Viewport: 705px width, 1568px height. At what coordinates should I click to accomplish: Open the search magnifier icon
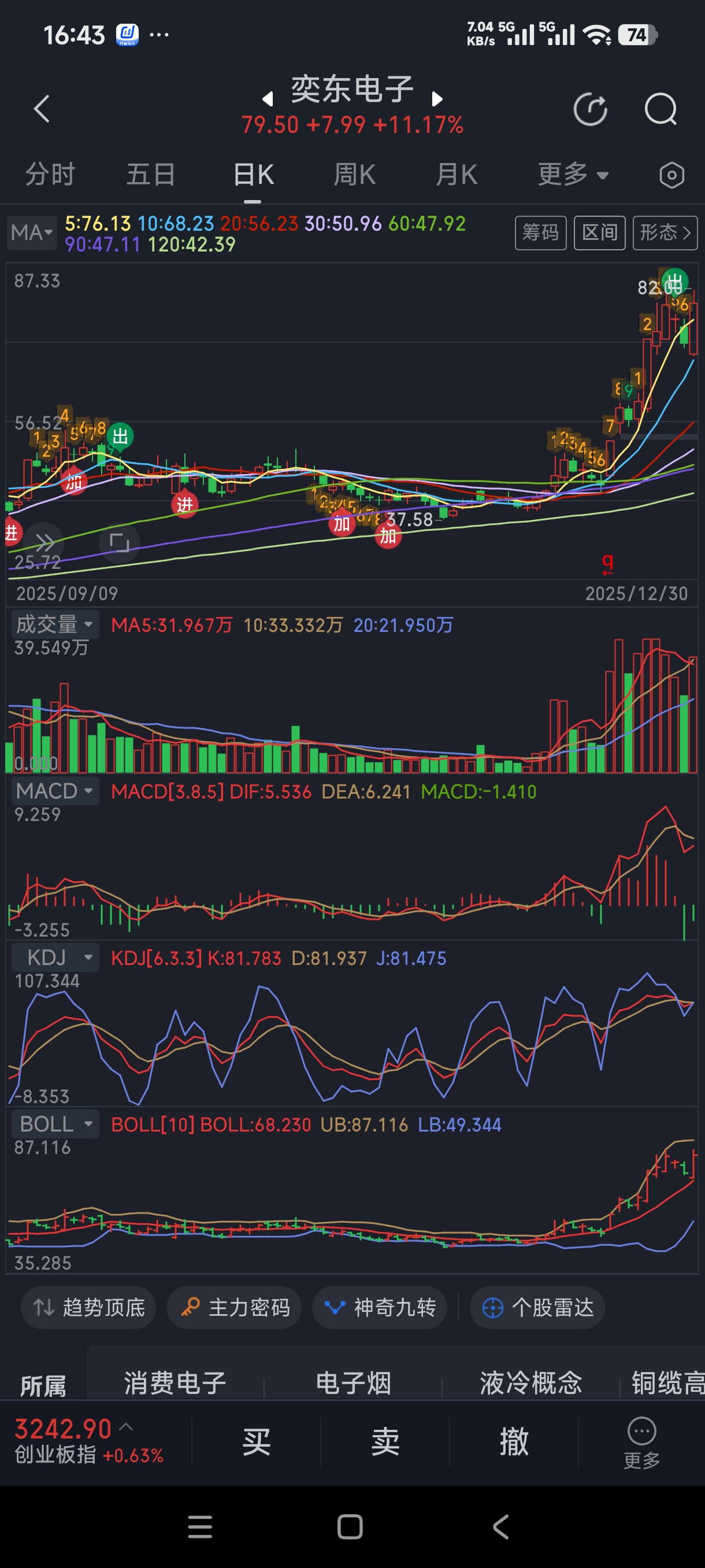coord(660,110)
